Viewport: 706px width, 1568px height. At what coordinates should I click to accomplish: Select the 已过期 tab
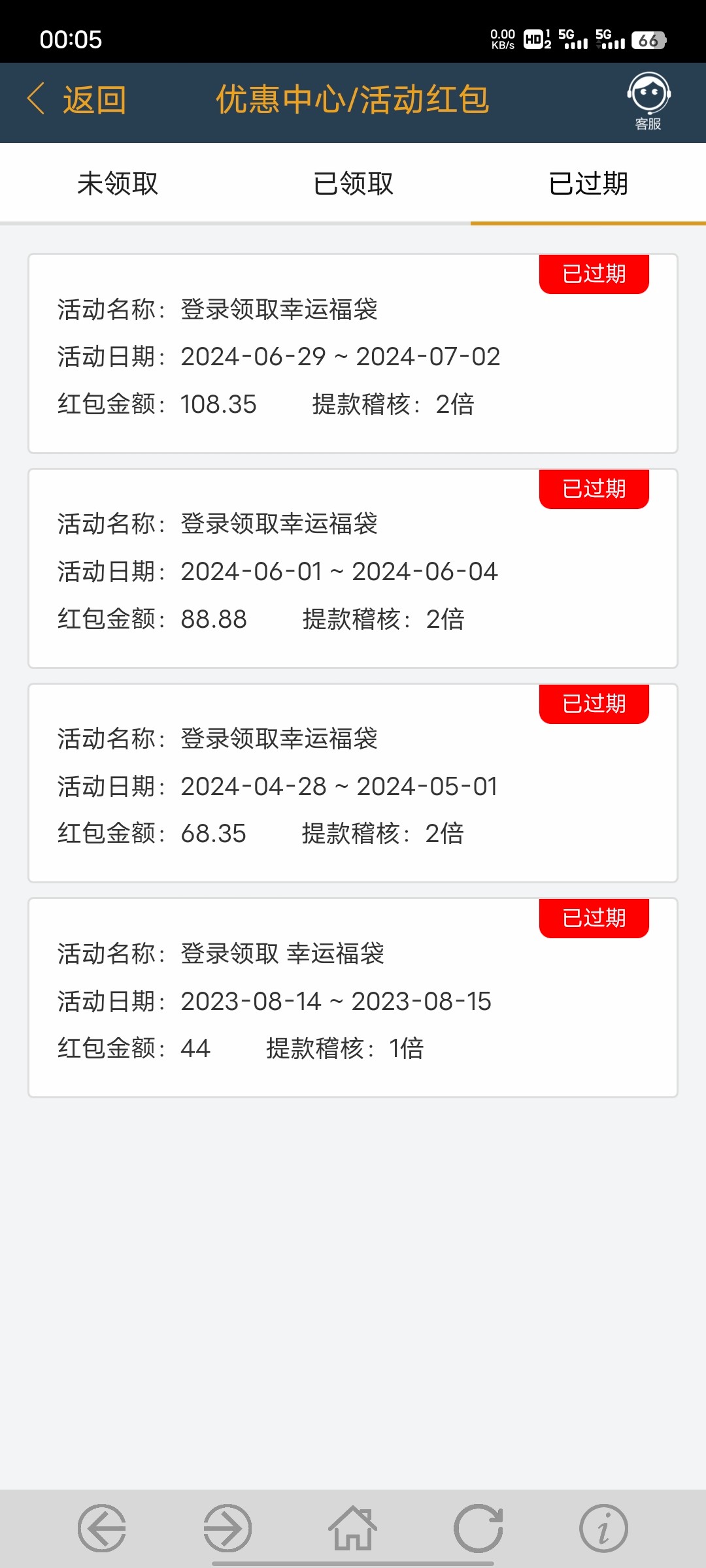tap(588, 184)
